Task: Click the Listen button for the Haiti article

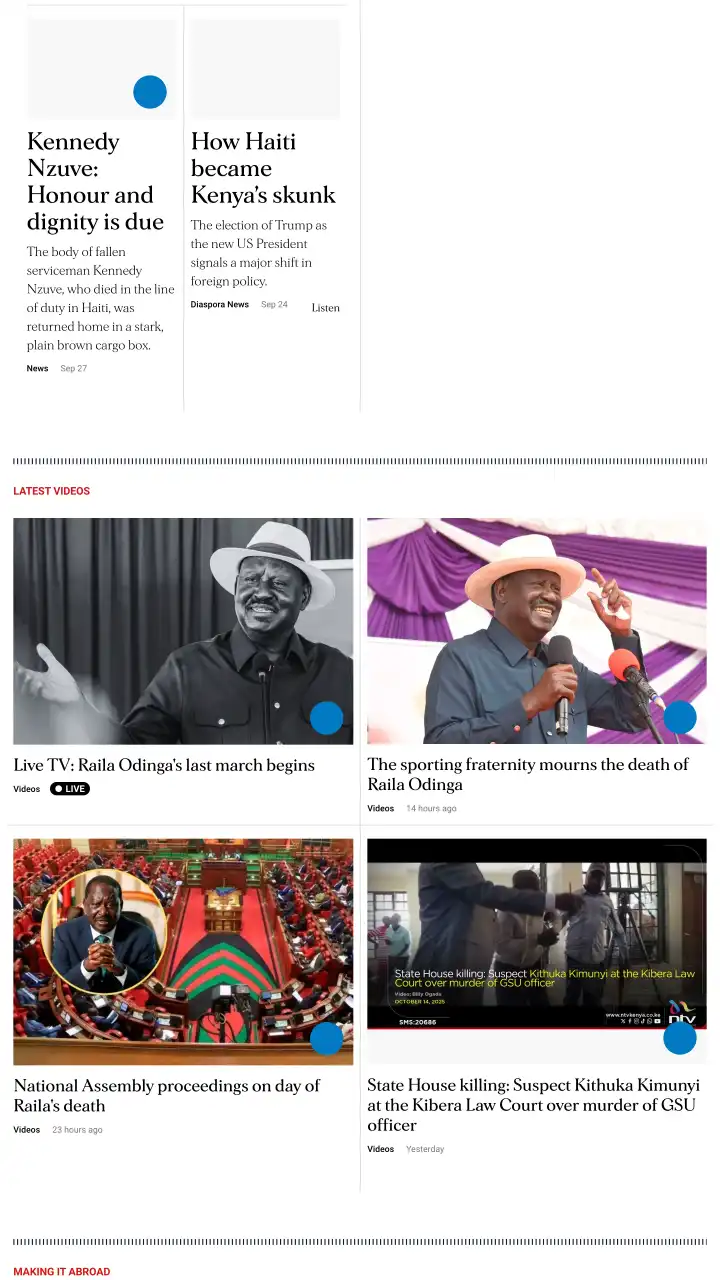Action: (x=325, y=307)
